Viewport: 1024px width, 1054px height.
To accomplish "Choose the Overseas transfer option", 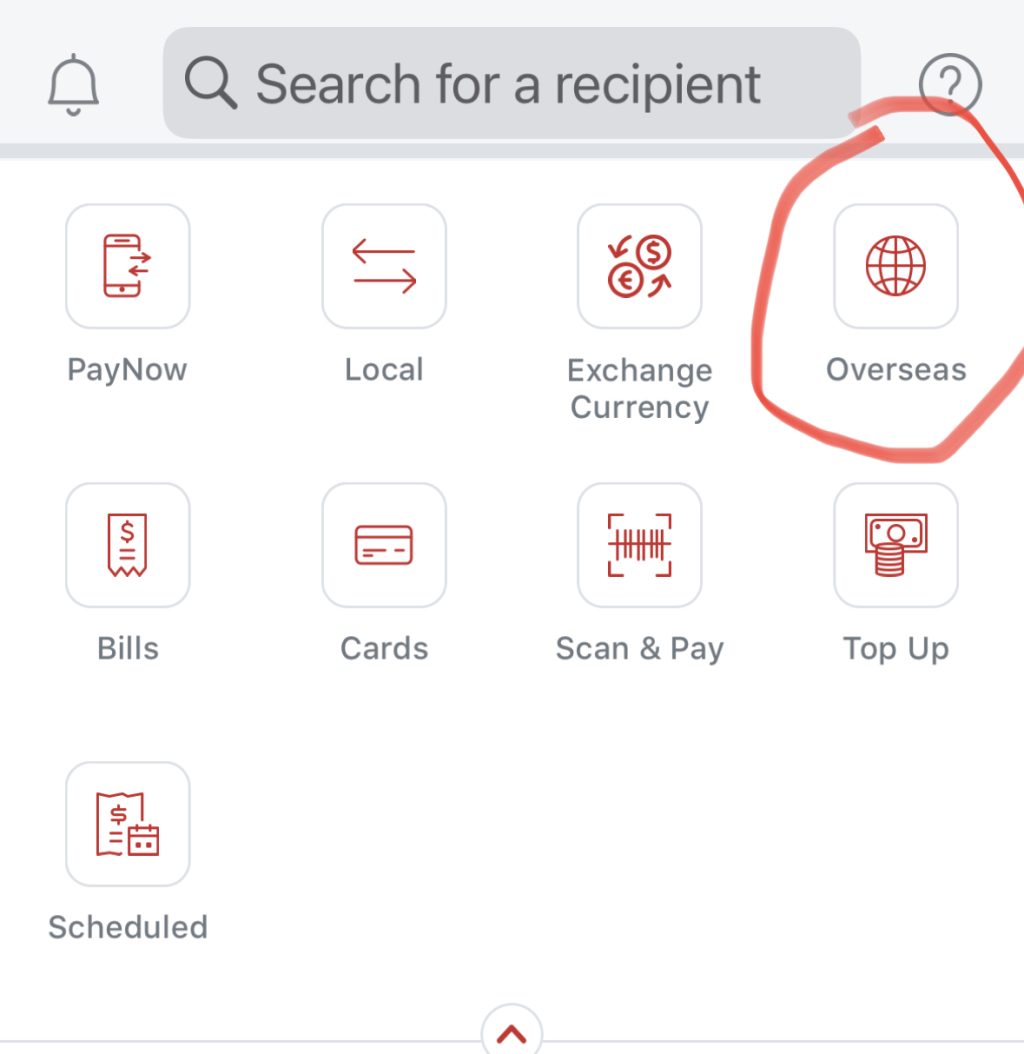I will 896,267.
